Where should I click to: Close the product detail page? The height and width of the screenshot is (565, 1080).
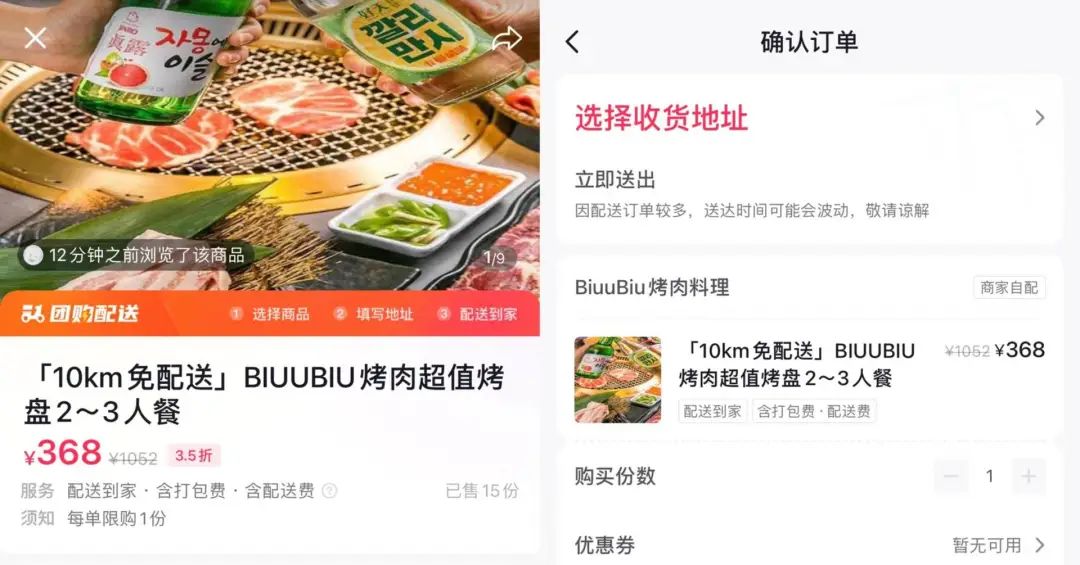[x=35, y=39]
